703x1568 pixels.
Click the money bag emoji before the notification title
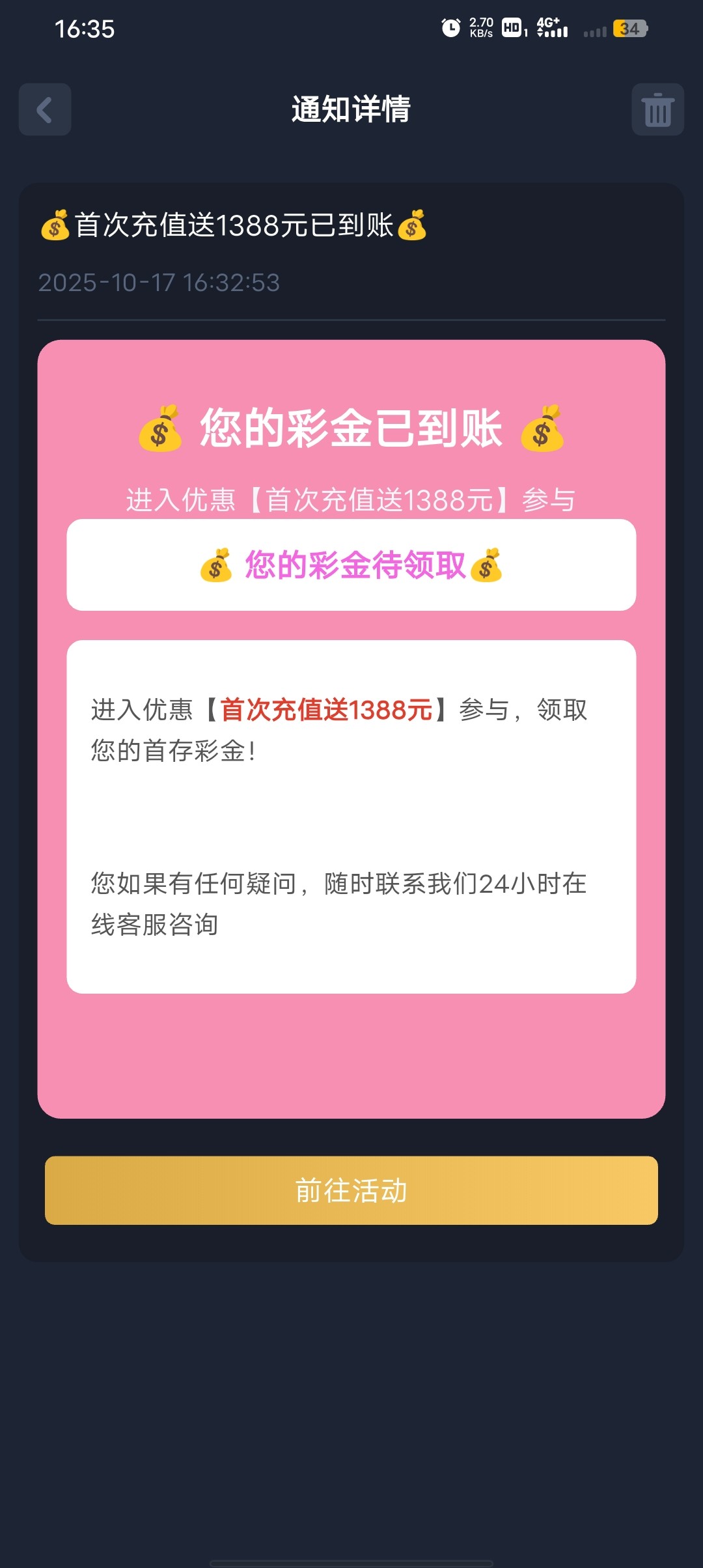click(55, 224)
